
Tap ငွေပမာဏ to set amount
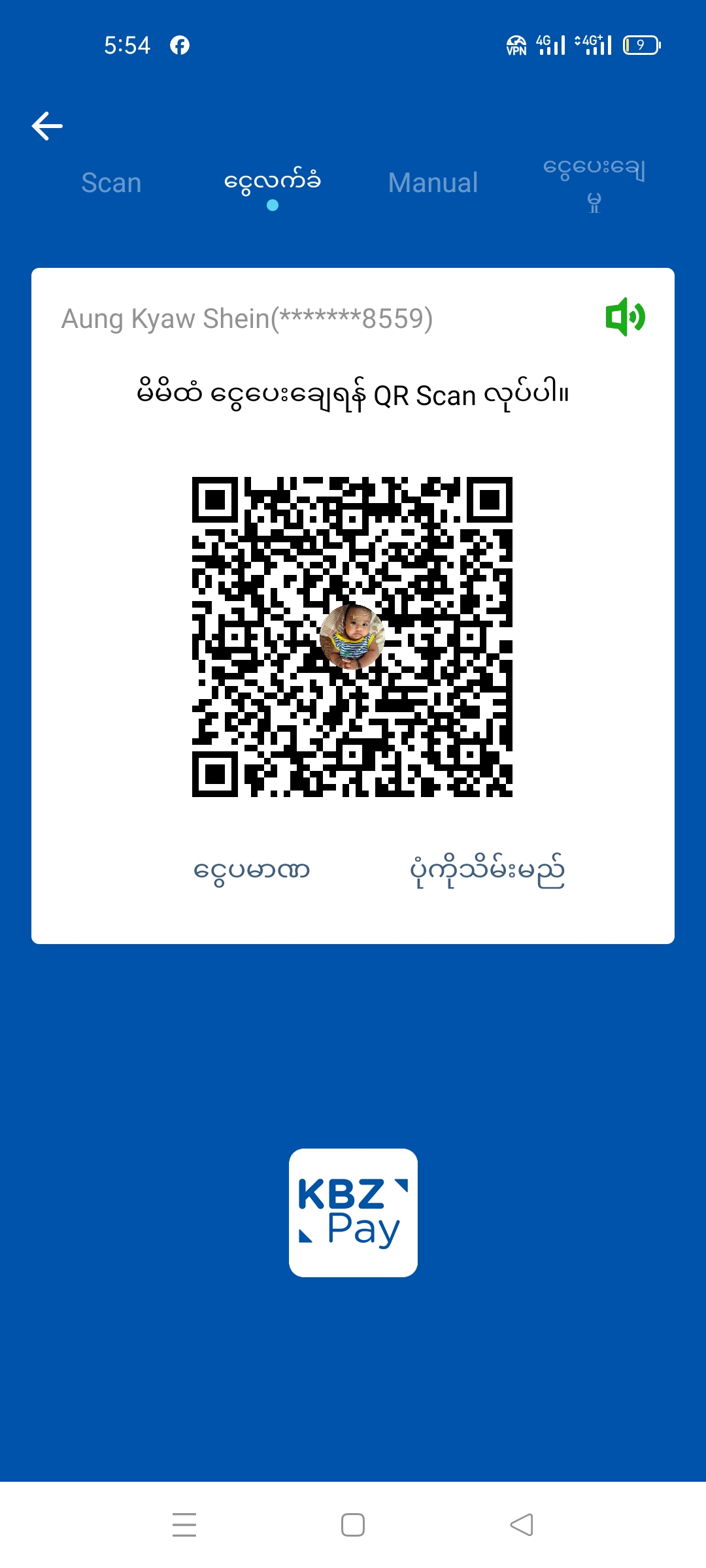coord(252,871)
